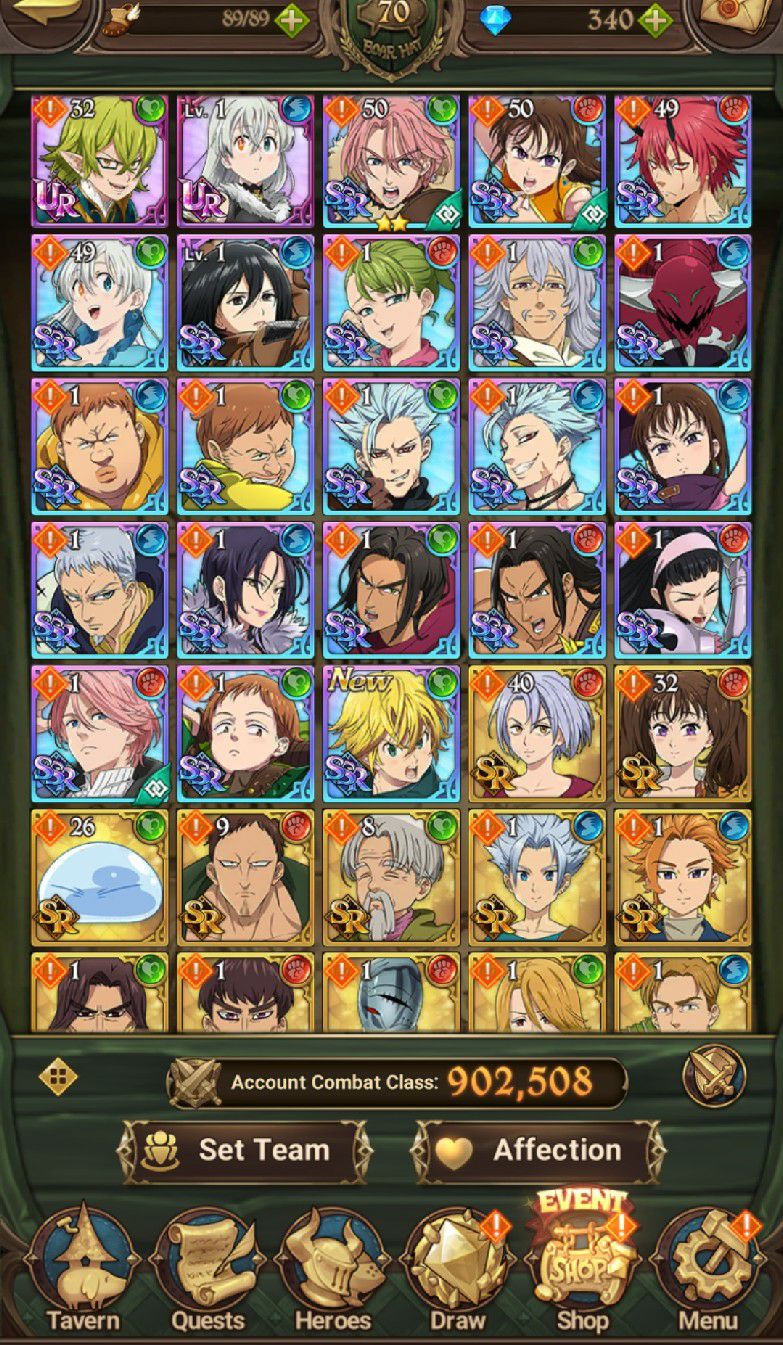The height and width of the screenshot is (1345, 783).
Task: Select the level 49 red-haired SSR hero
Action: click(x=682, y=162)
